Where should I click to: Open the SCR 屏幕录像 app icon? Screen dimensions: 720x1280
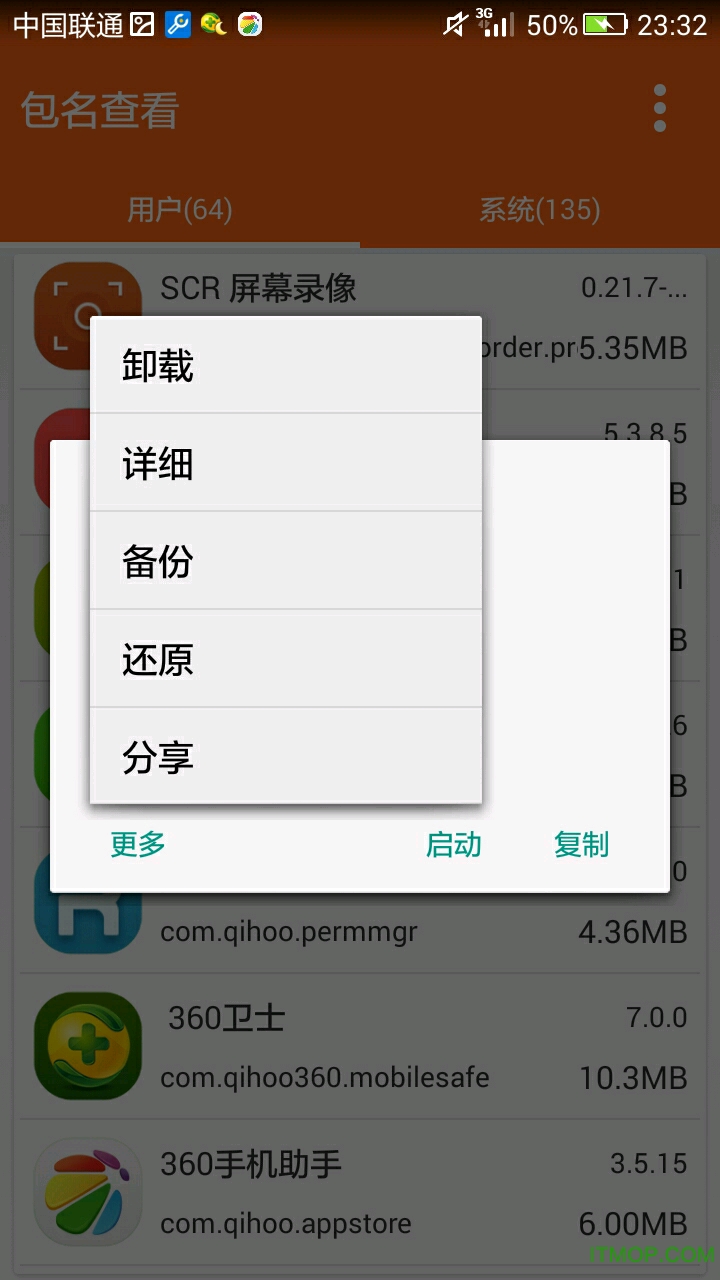[87, 290]
